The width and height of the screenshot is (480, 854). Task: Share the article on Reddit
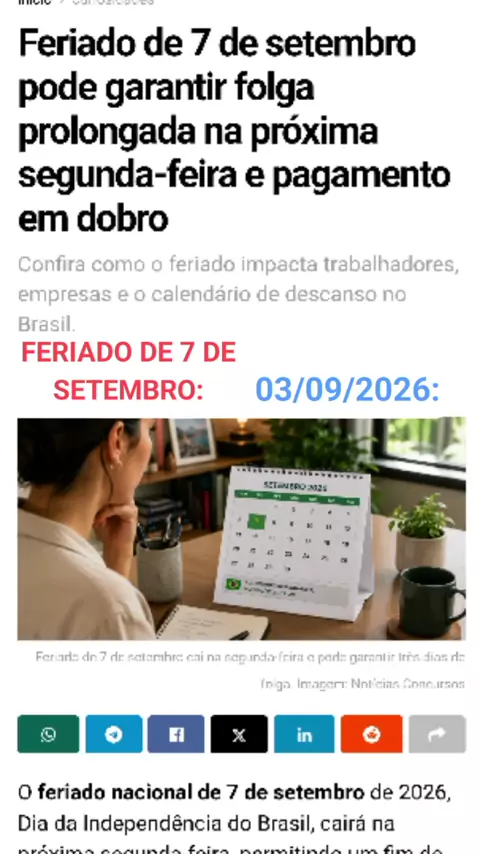[x=372, y=734]
